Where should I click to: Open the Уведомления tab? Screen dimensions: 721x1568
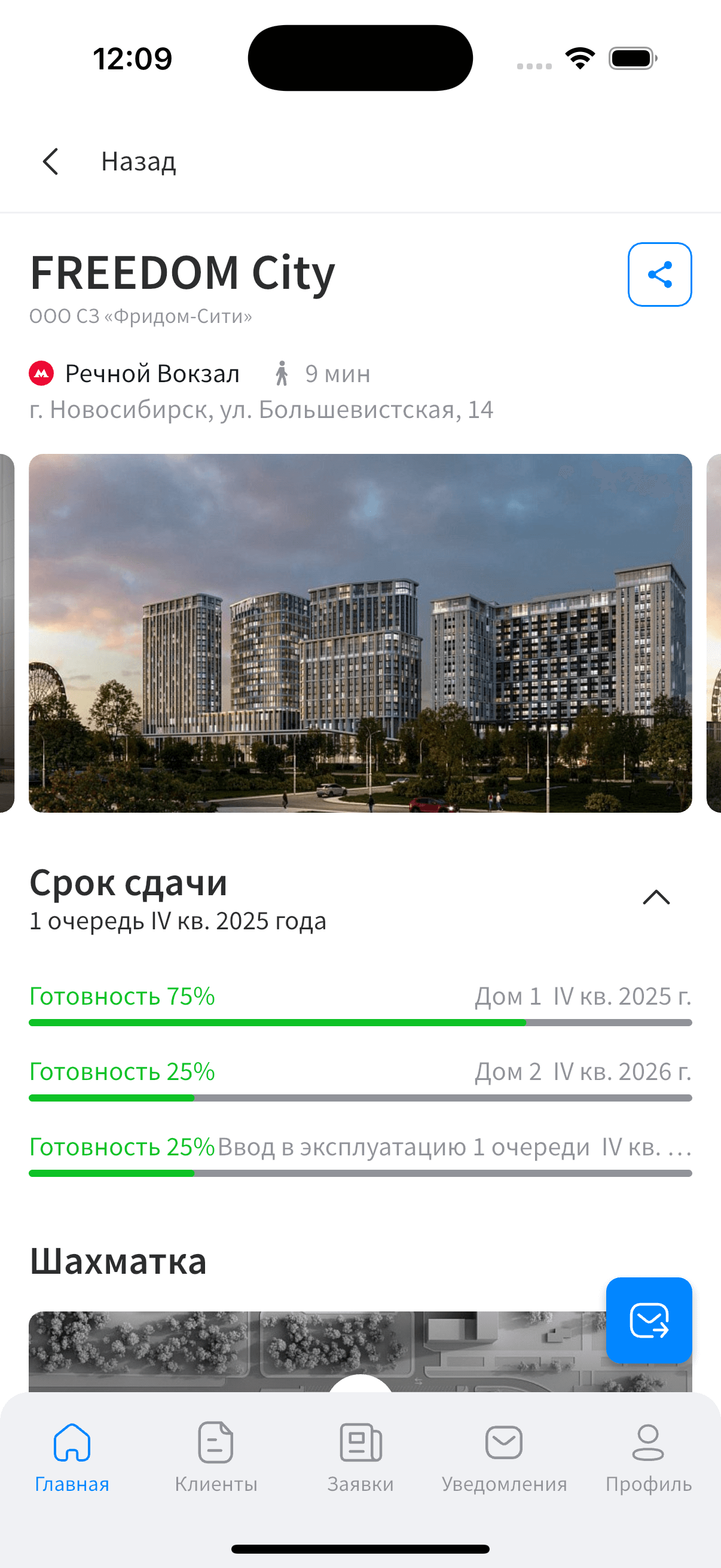[504, 1457]
